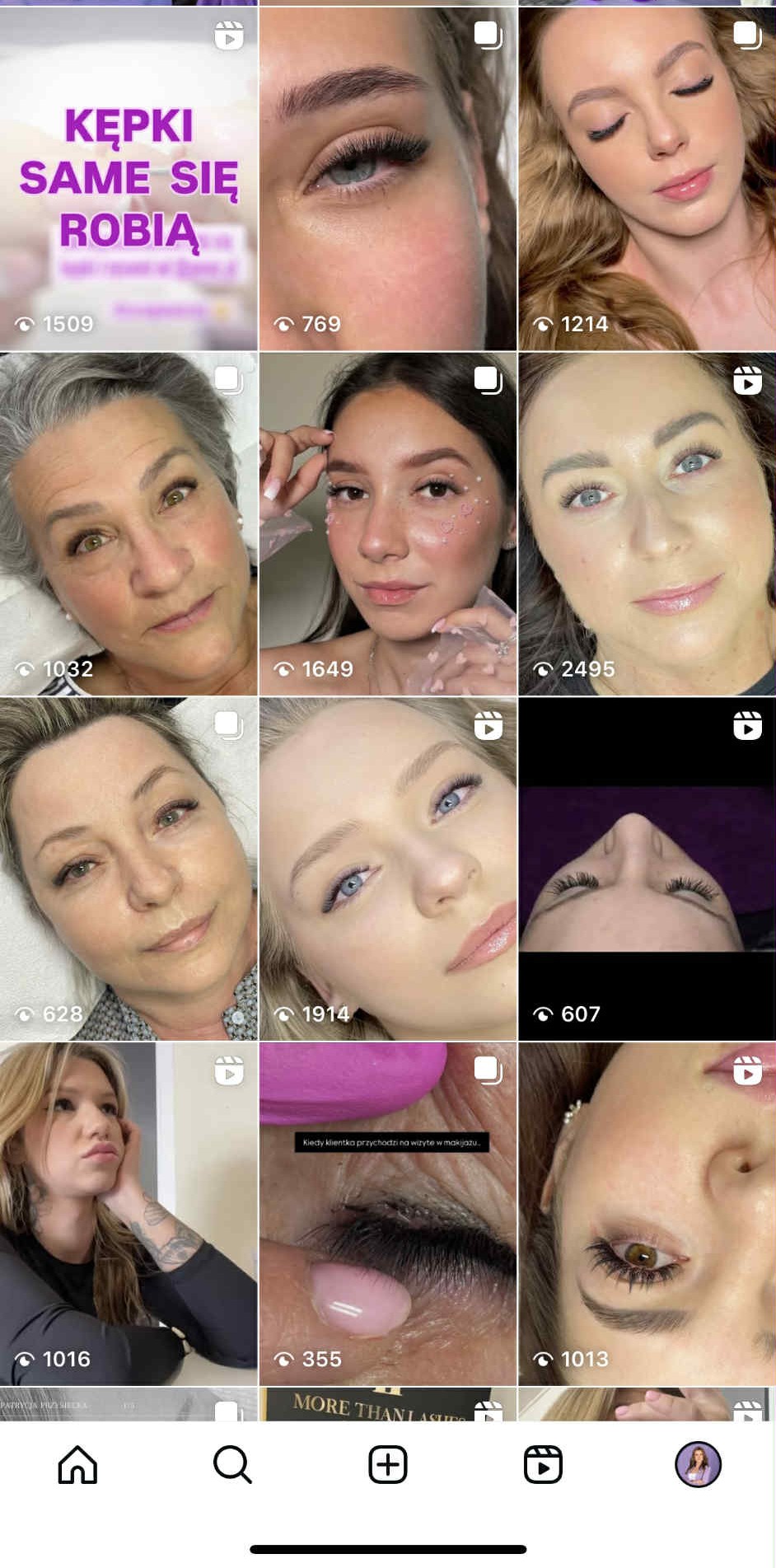Open the profile tab avatar
776x1568 pixels.
click(698, 1464)
